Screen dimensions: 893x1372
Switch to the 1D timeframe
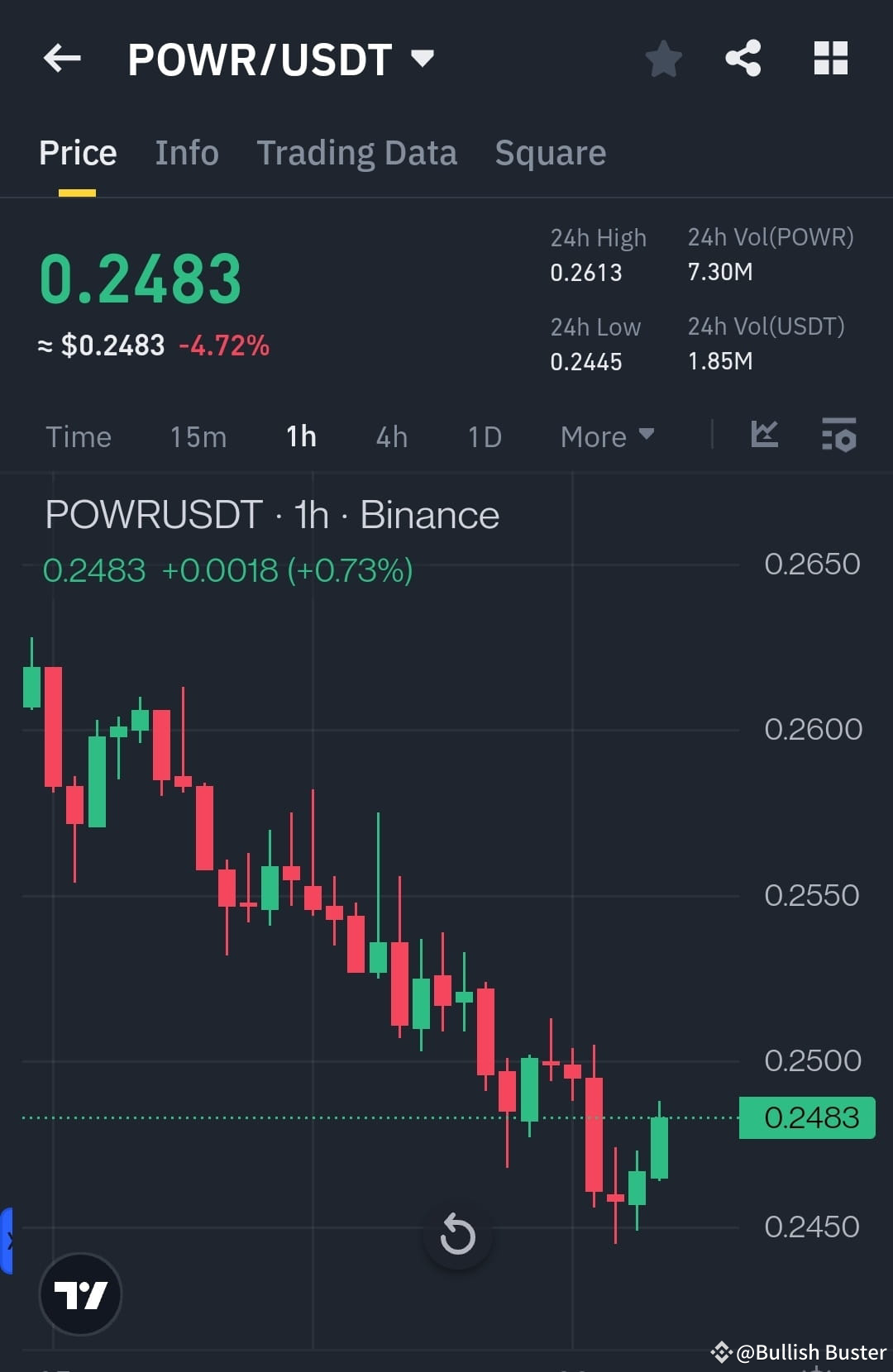[x=484, y=436]
